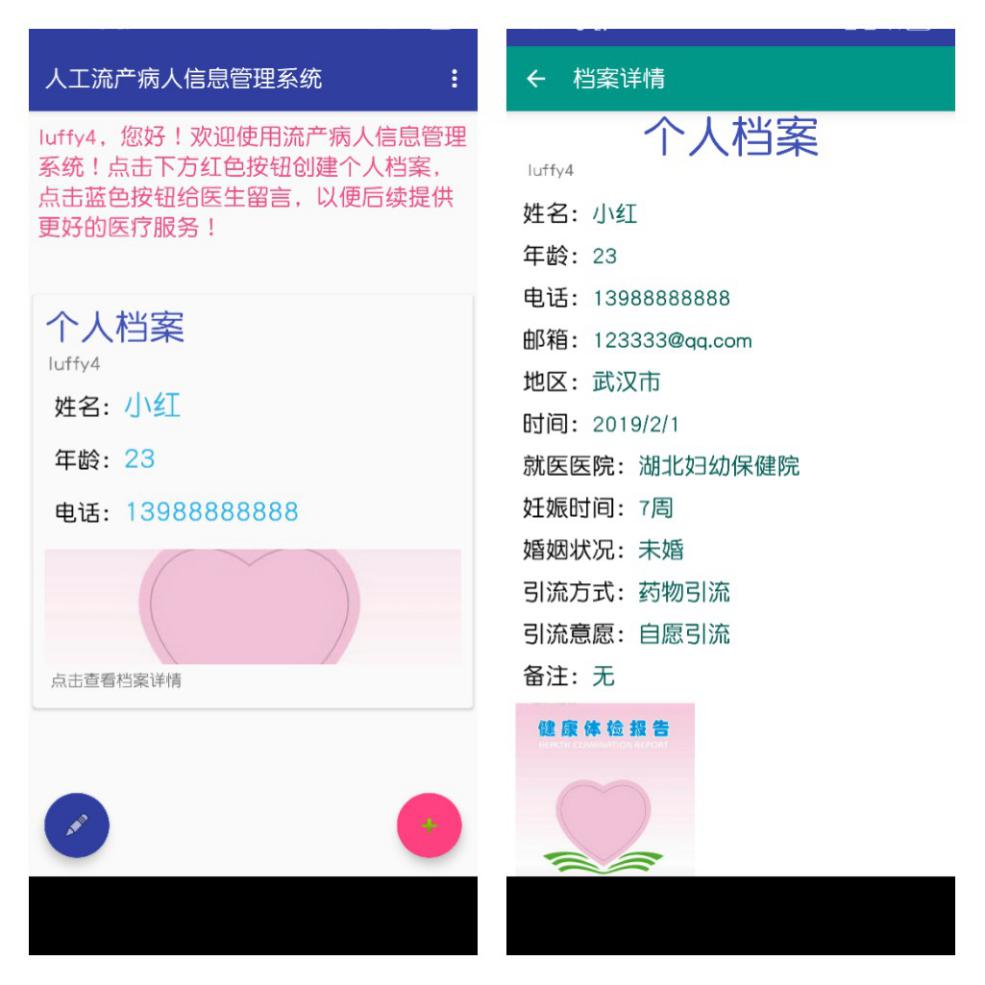Open the overflow menu in the app bar
This screenshot has height=985, width=985.
point(455,79)
